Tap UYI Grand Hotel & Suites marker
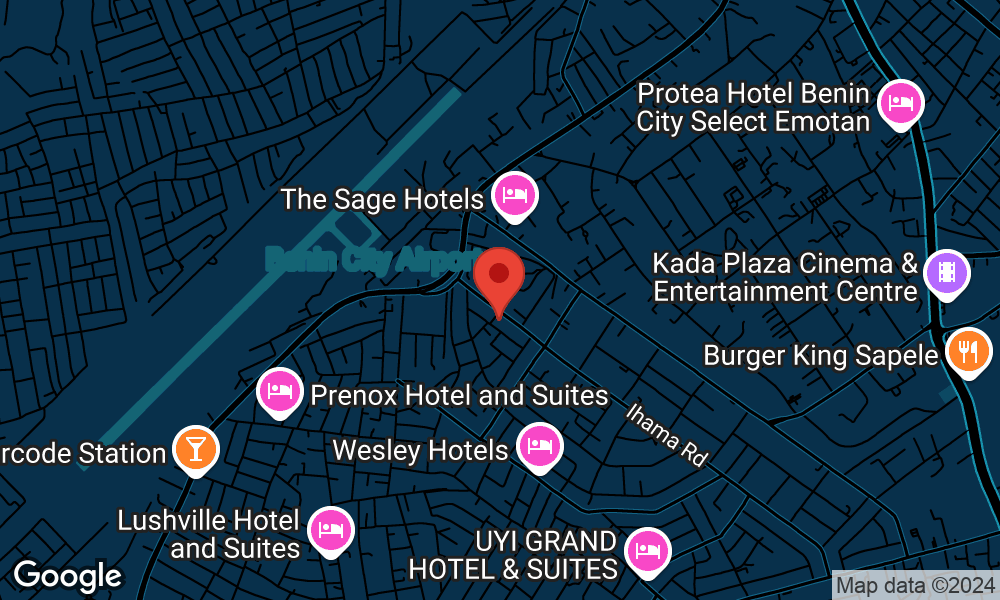The width and height of the screenshot is (1000, 600). 648,551
